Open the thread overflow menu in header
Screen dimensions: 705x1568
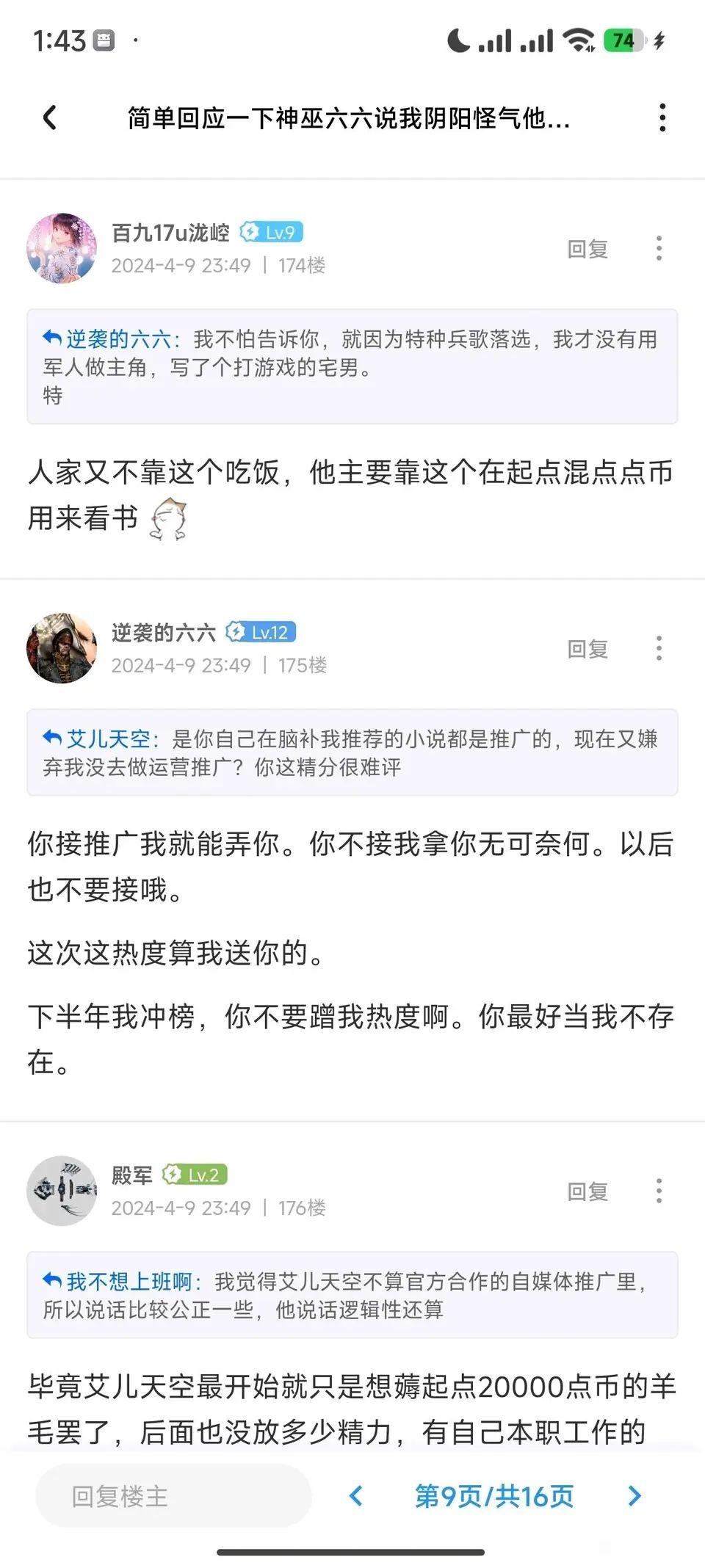662,117
